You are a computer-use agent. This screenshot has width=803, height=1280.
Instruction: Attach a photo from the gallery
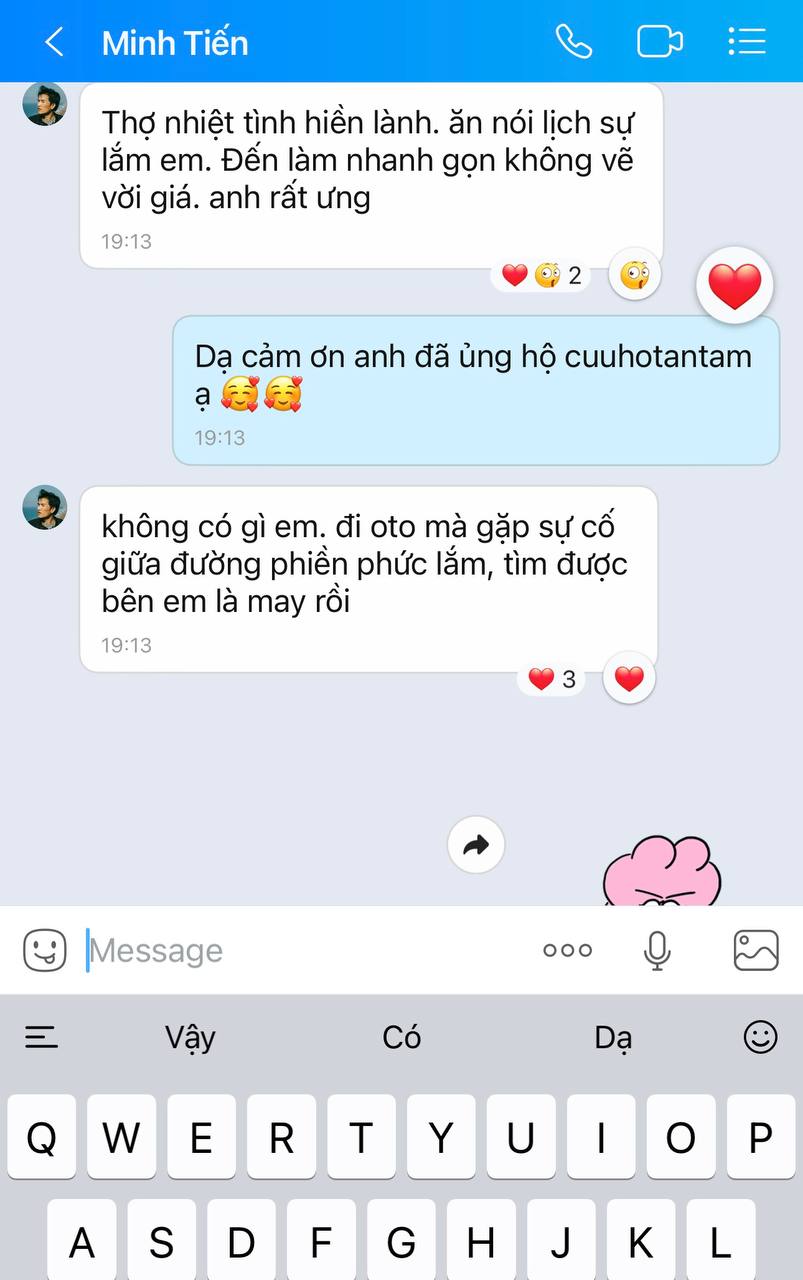click(756, 950)
